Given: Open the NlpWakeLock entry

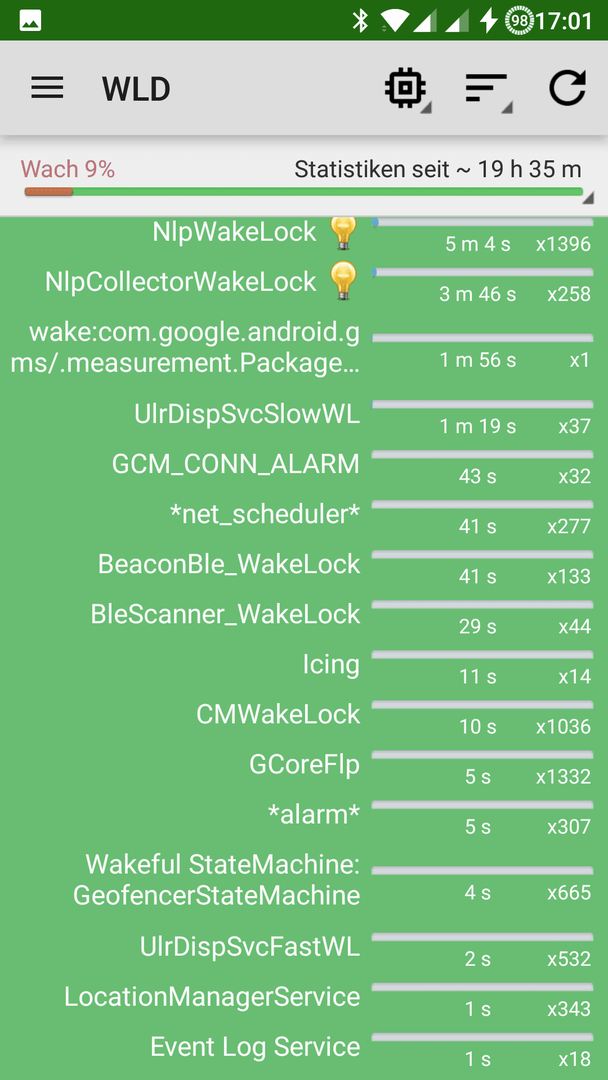Looking at the screenshot, I should (304, 234).
